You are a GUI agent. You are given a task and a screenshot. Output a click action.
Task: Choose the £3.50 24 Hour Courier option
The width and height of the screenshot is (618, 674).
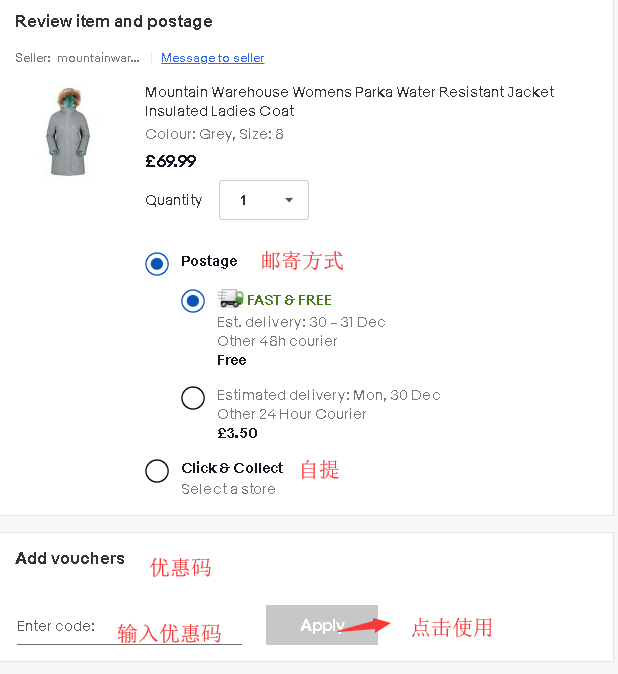point(193,398)
